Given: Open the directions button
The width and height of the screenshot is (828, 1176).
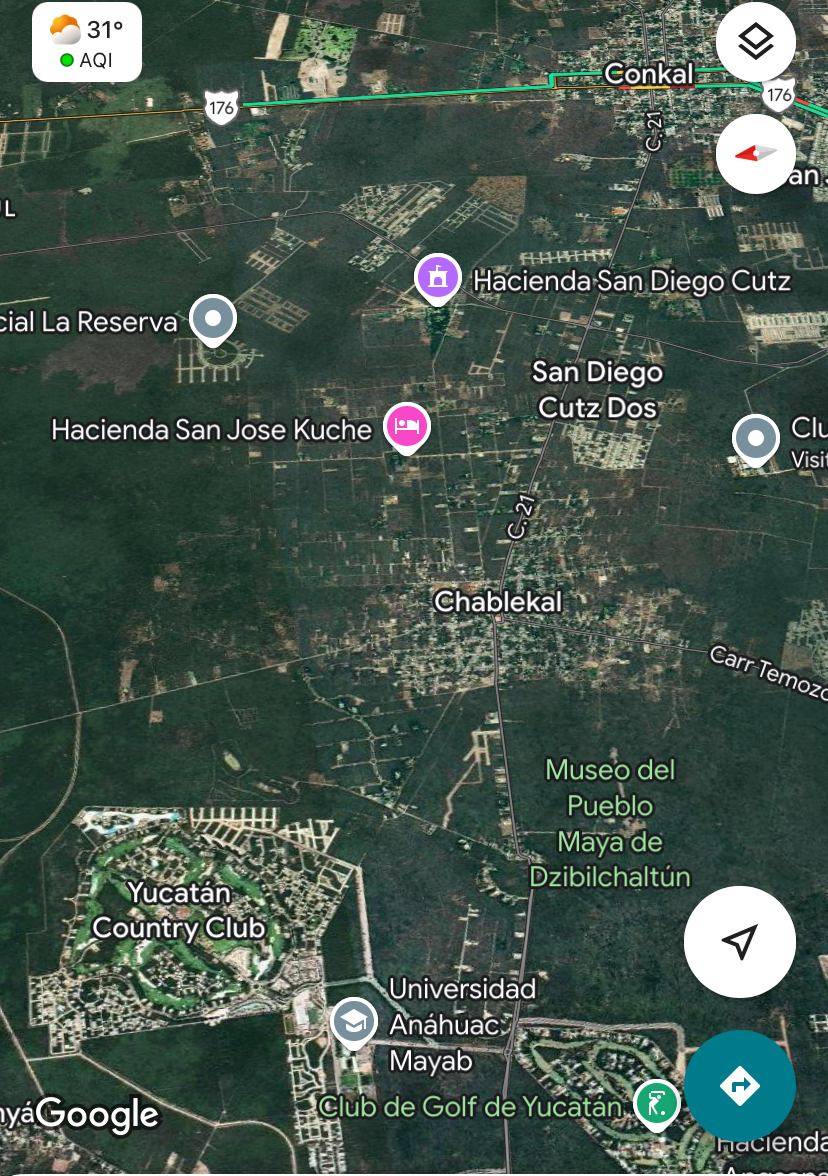Looking at the screenshot, I should (x=740, y=1086).
